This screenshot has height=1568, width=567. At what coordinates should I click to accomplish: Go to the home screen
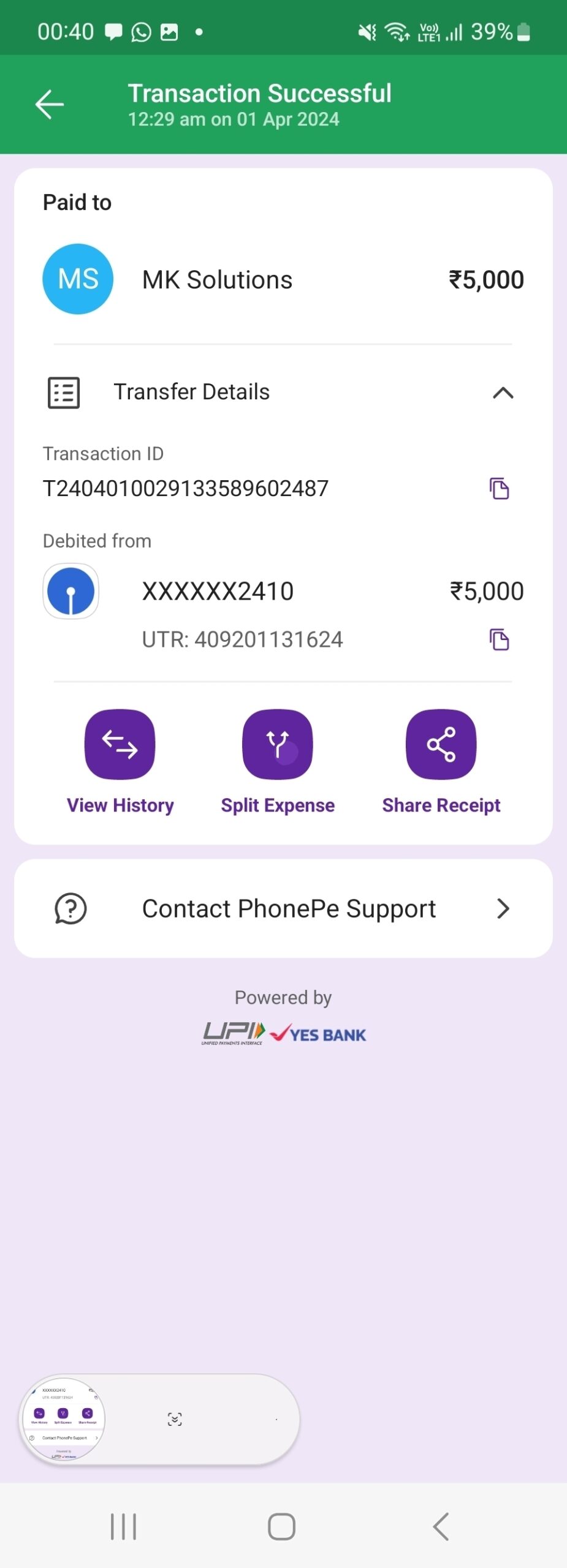tap(282, 1526)
